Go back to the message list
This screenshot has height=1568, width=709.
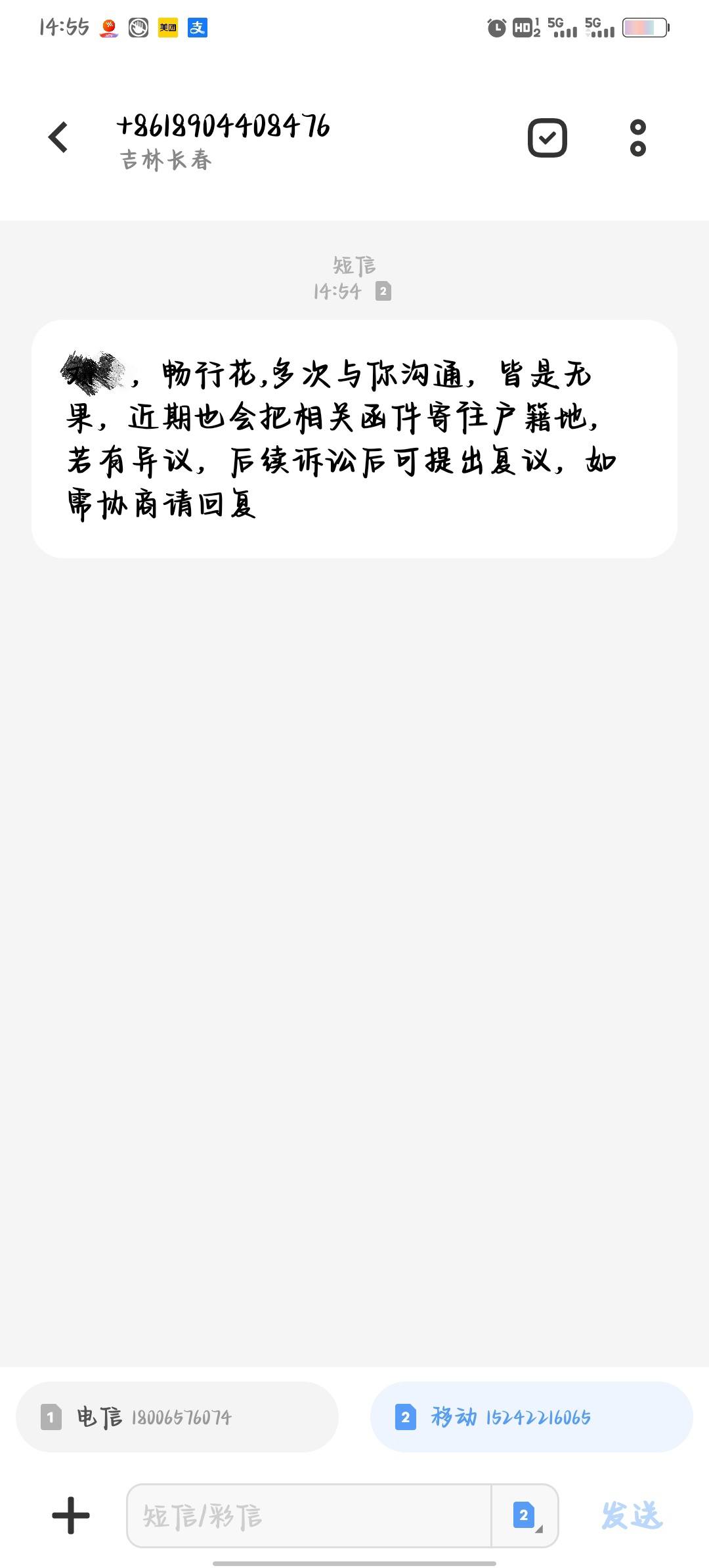click(x=58, y=138)
